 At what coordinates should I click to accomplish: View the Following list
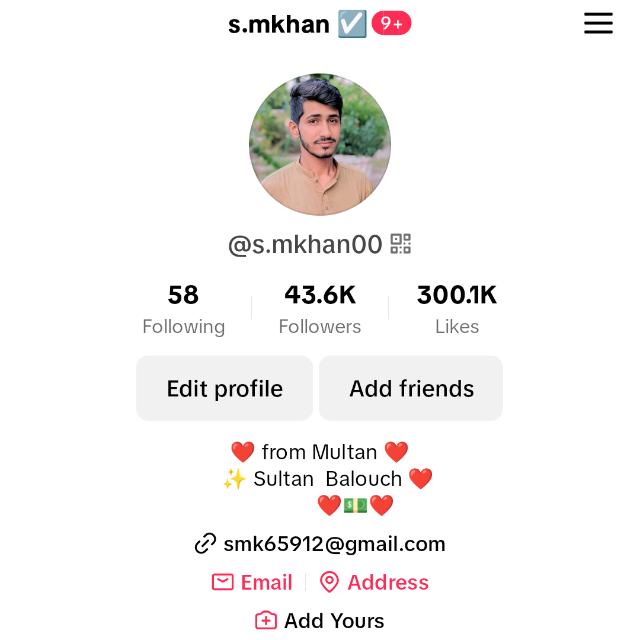pos(184,310)
